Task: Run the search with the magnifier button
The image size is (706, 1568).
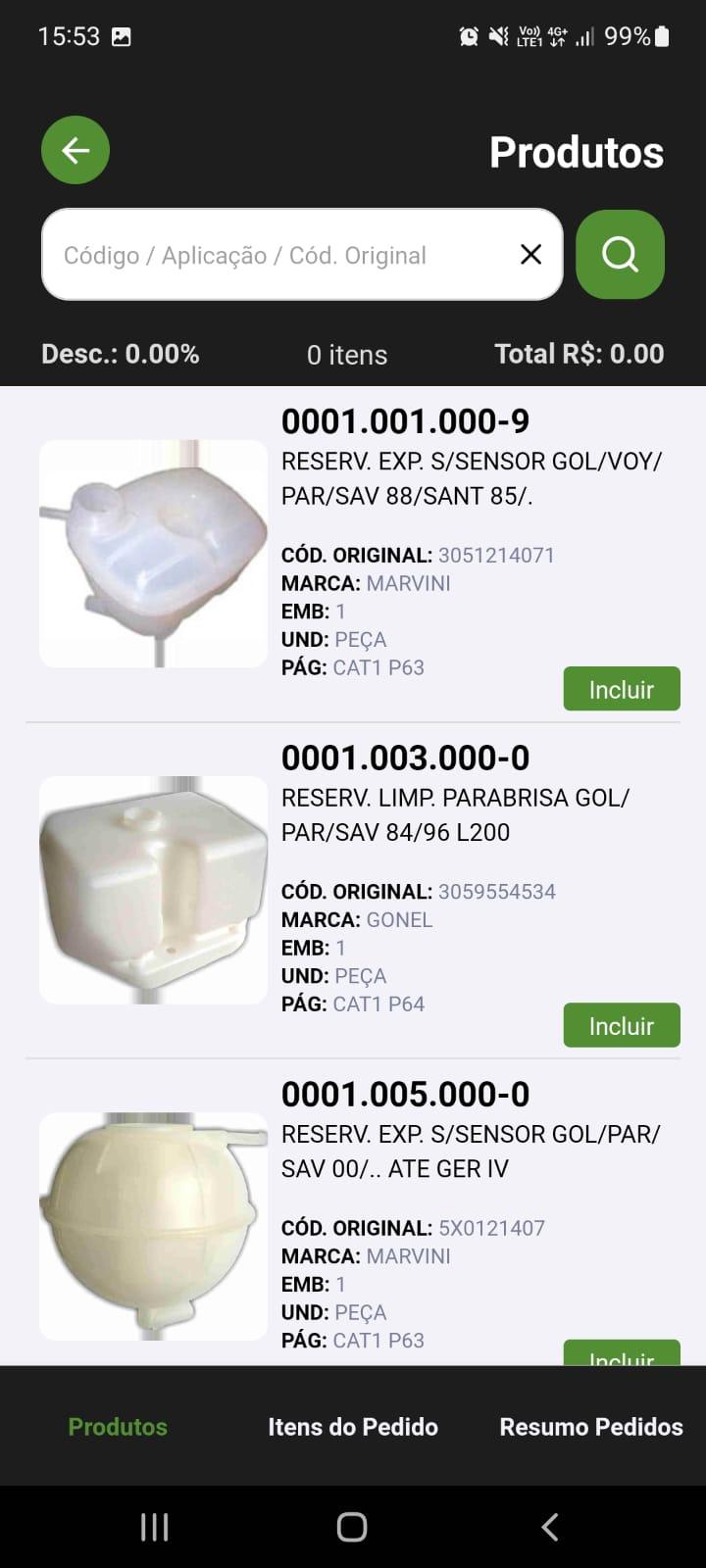Action: pos(620,255)
